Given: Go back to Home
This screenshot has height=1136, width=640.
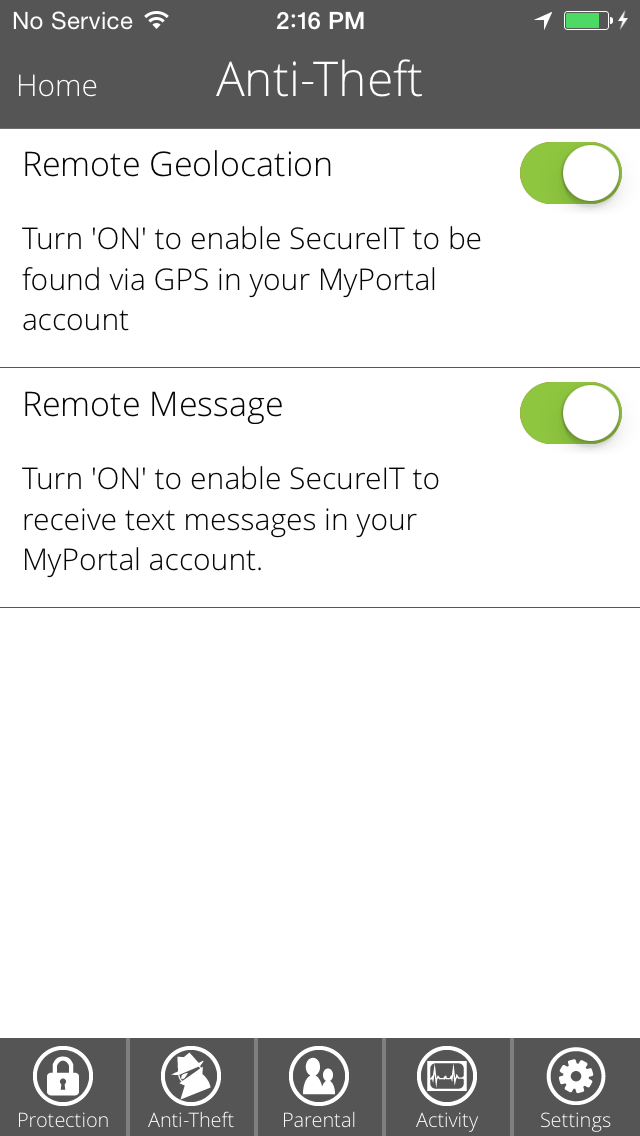Looking at the screenshot, I should click(57, 86).
